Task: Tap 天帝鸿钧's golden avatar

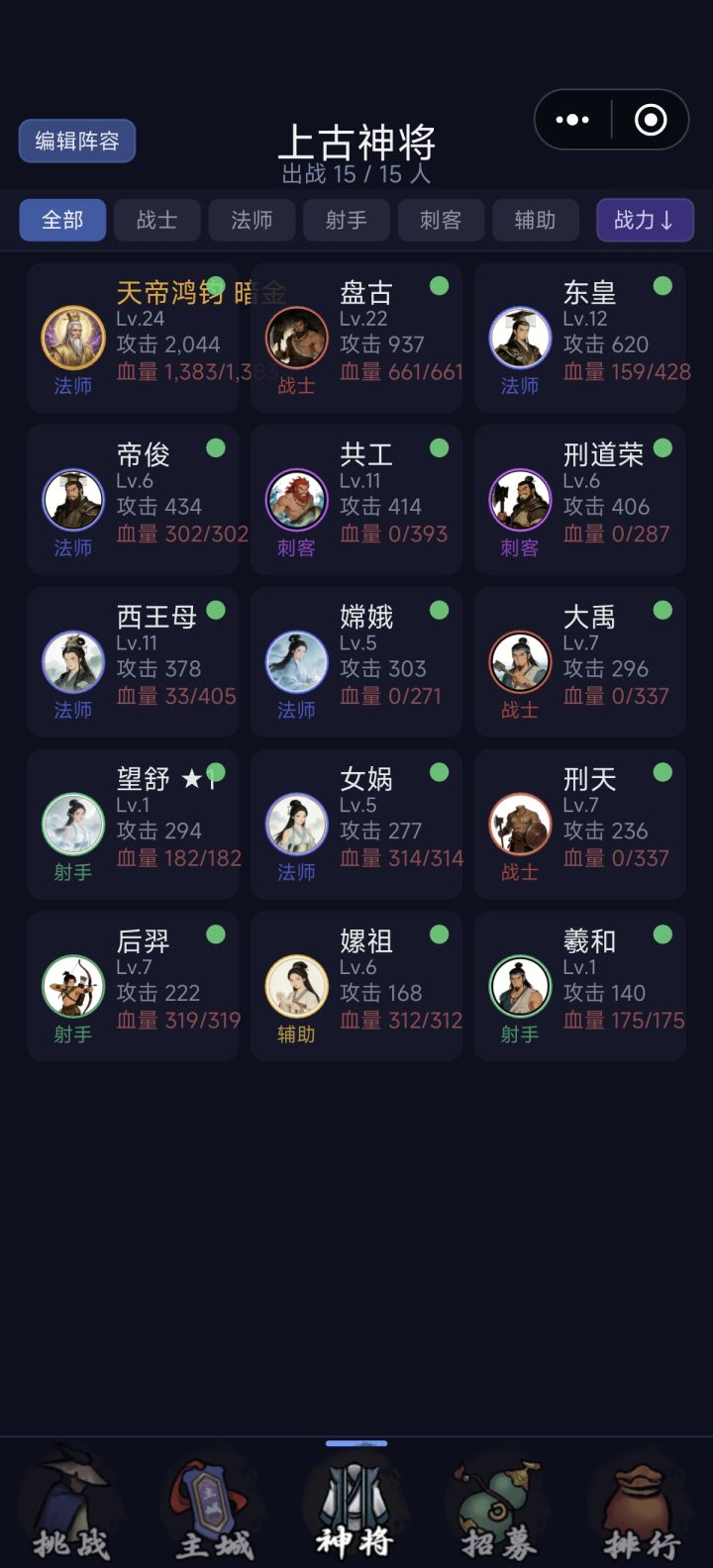Action: 72,338
